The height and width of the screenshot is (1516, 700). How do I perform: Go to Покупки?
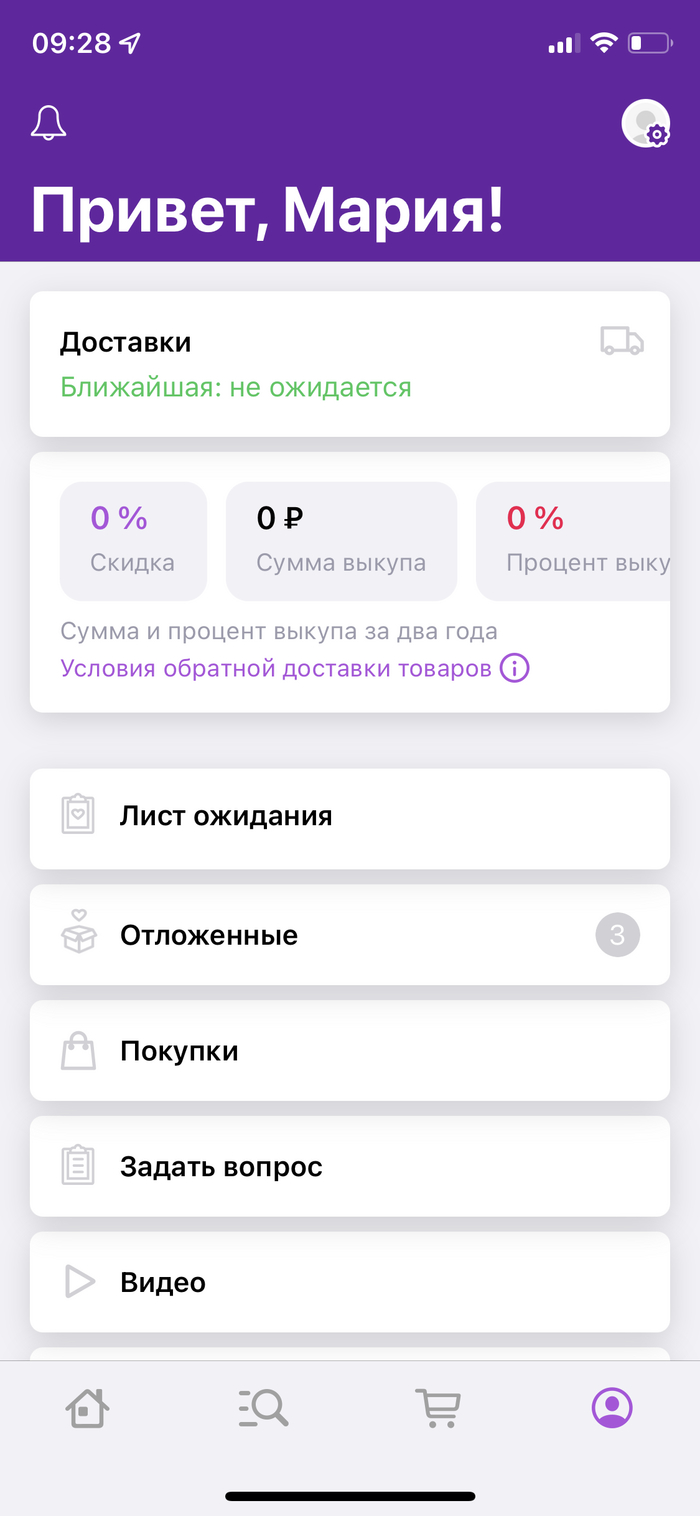coord(349,1051)
